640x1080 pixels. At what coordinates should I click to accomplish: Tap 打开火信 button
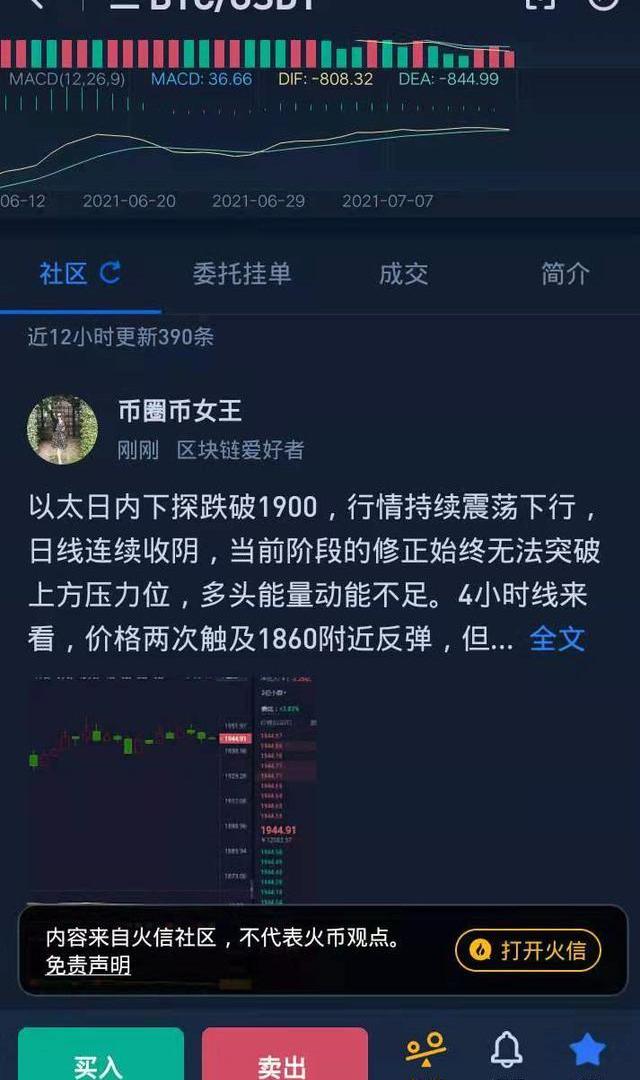click(528, 950)
